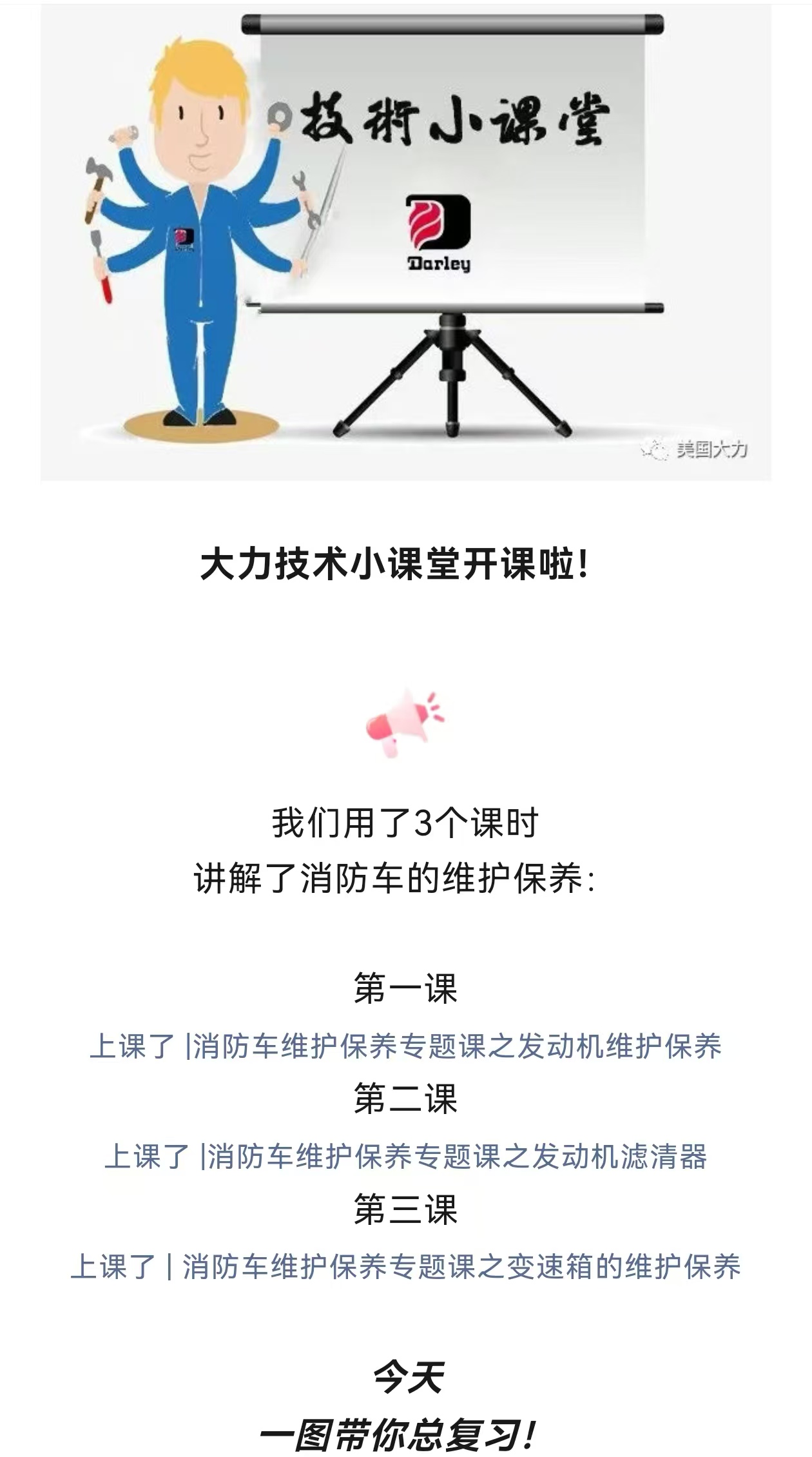Screen dimensions: 812x1457
Task: Open the second lesson link about engine filters
Action: [x=405, y=1156]
